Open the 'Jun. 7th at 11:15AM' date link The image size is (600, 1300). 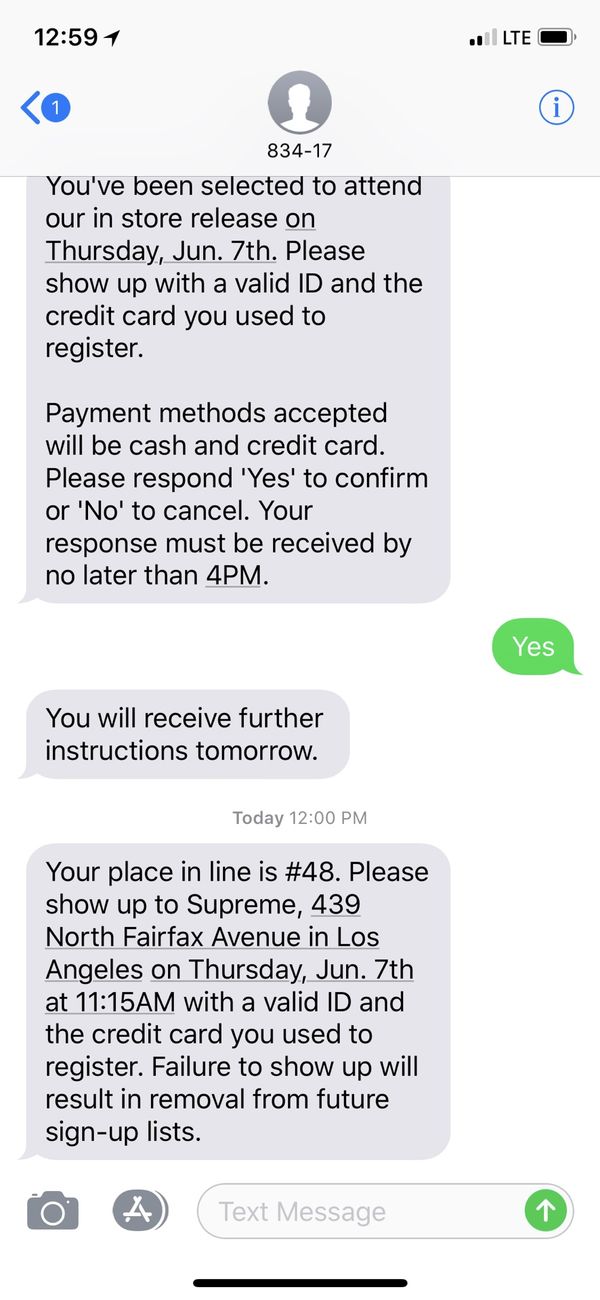click(x=230, y=986)
